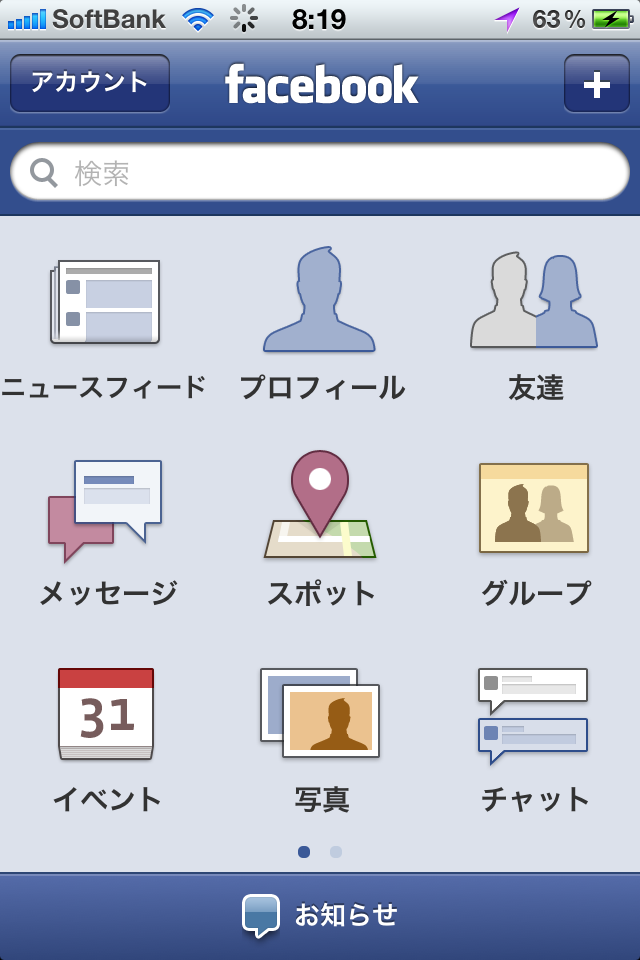Open the お知らせ notifications bar
The height and width of the screenshot is (960, 640).
point(320,915)
